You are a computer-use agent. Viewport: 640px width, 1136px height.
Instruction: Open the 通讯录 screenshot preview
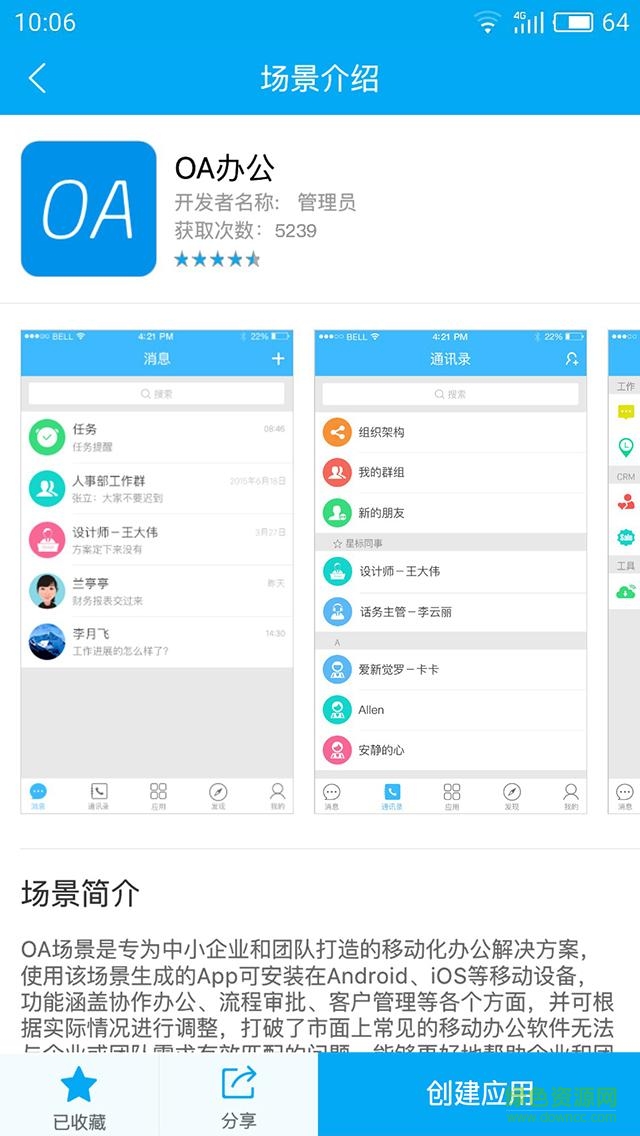click(x=450, y=572)
